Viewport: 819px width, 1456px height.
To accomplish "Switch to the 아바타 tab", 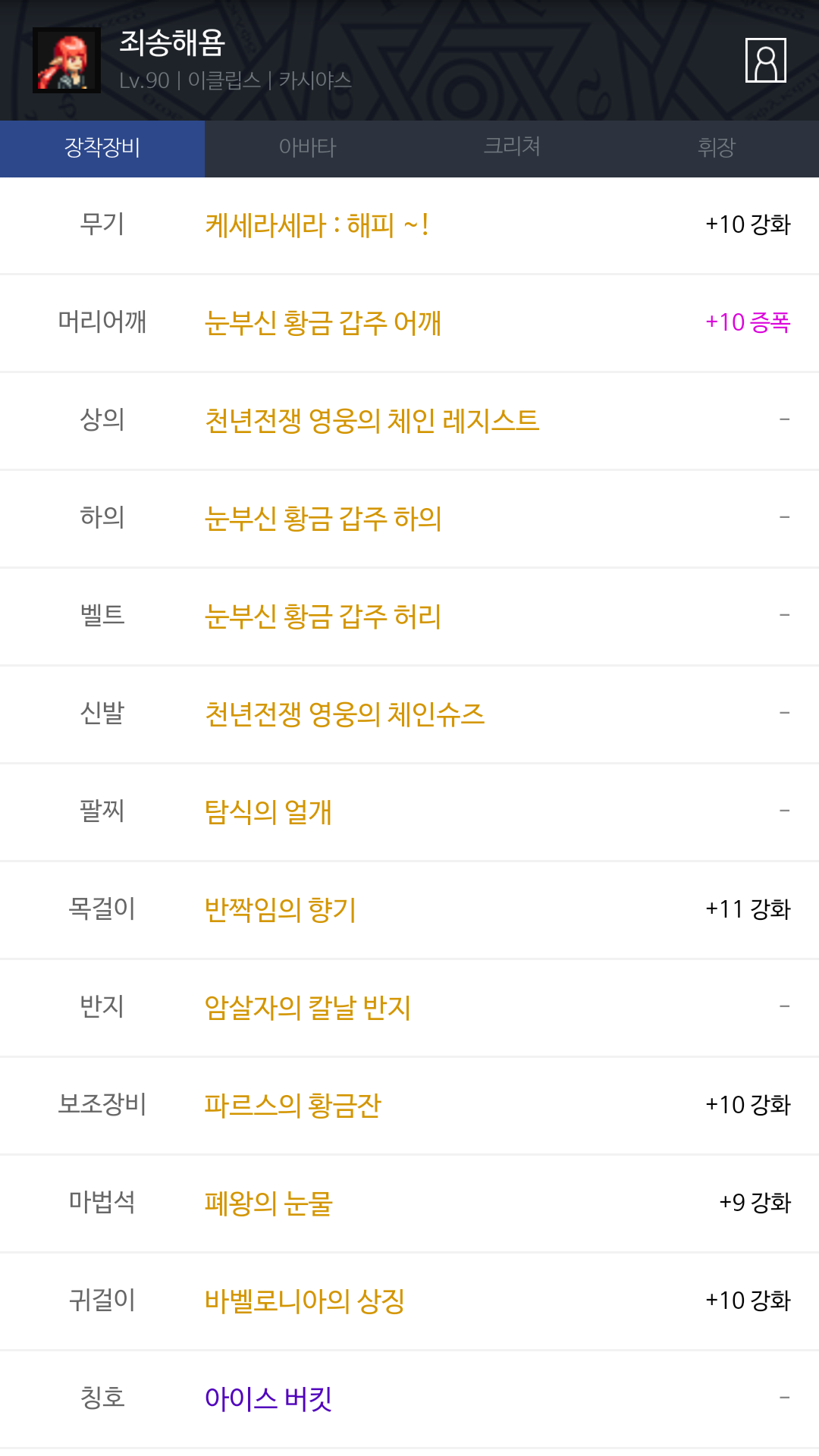I will pyautogui.click(x=307, y=148).
